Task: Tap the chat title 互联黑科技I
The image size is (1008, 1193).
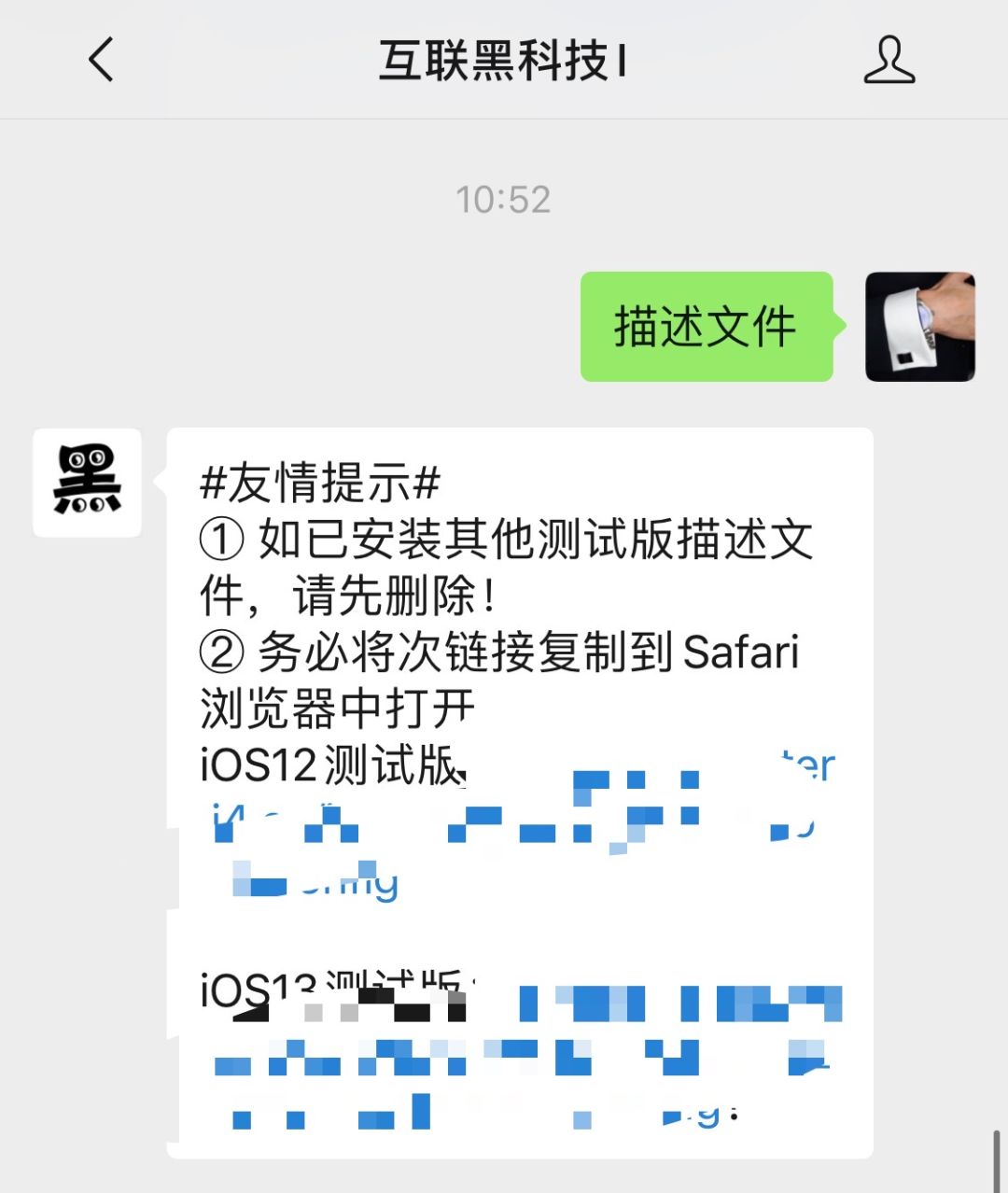Action: (504, 60)
